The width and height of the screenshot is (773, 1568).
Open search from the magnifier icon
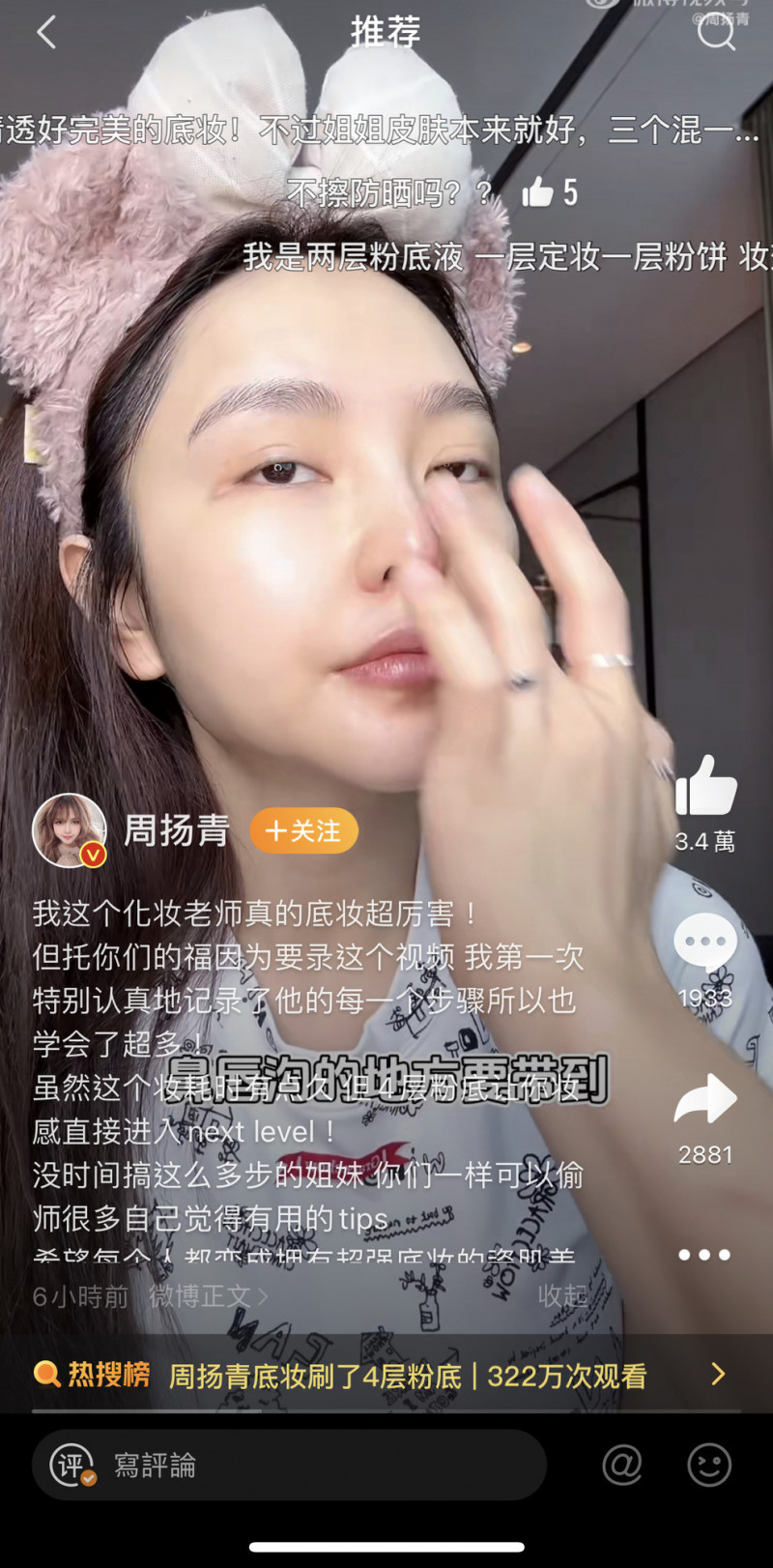click(716, 32)
